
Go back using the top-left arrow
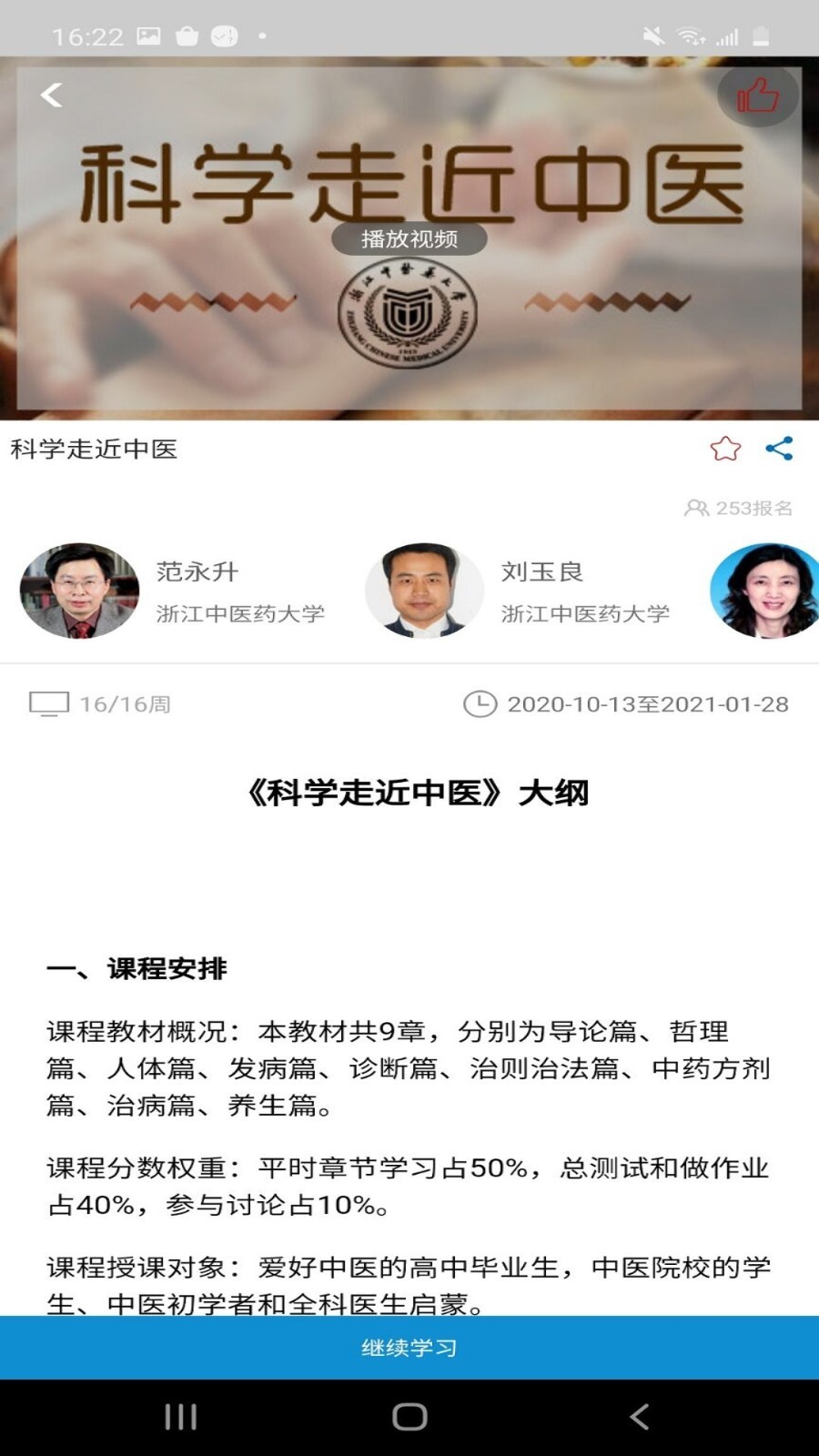[x=52, y=95]
